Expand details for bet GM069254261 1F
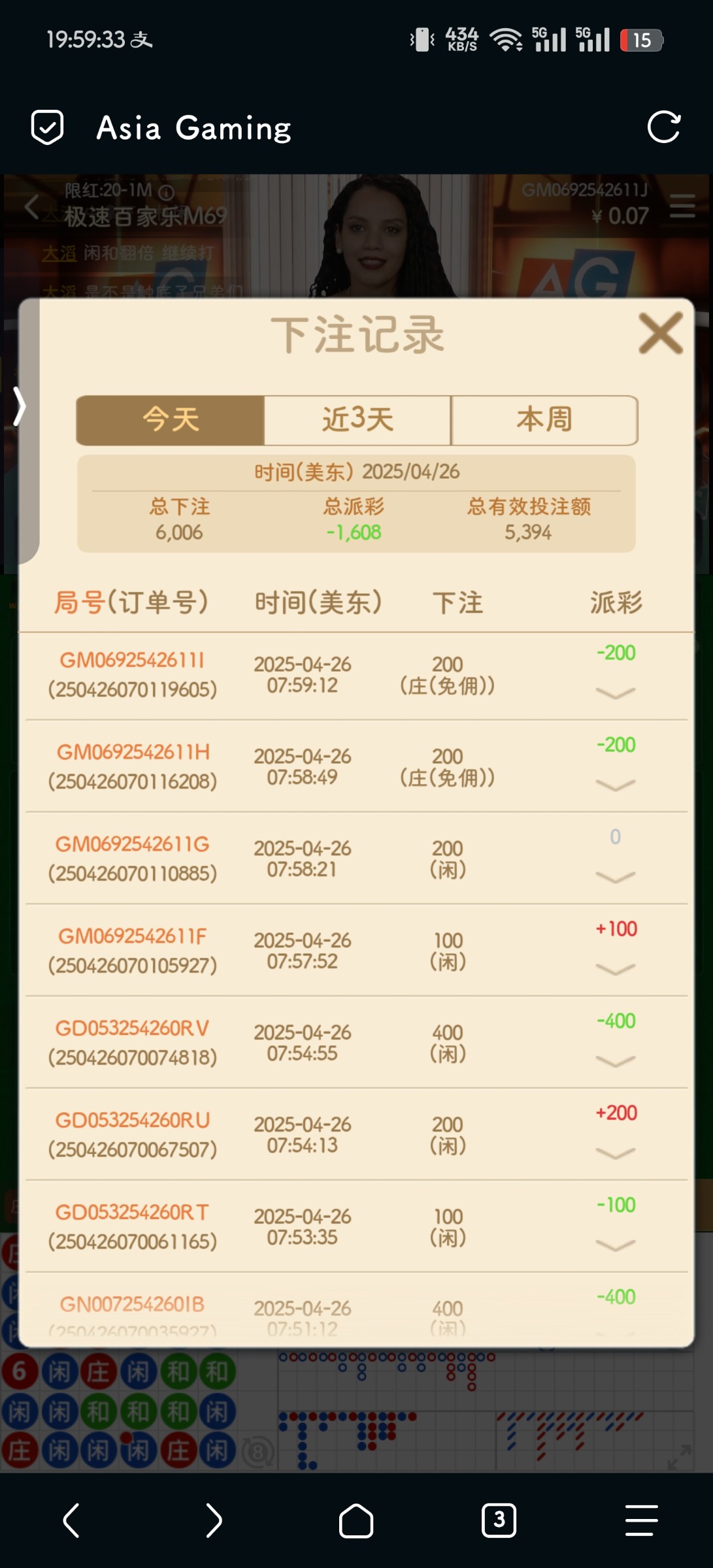The width and height of the screenshot is (713, 1568). [x=615, y=970]
